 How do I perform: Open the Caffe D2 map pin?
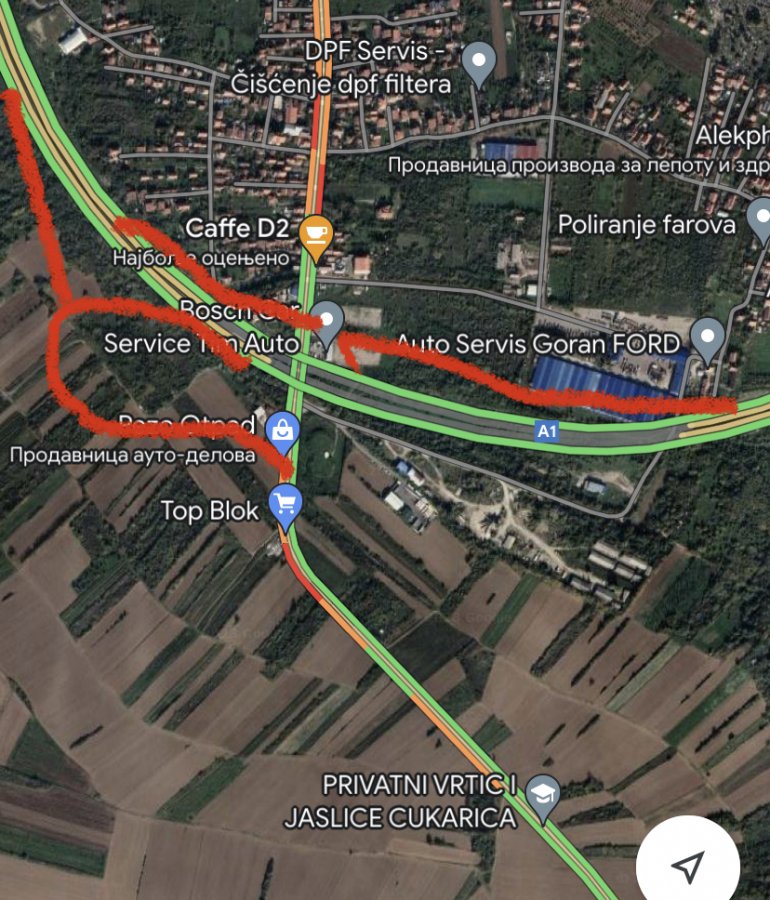click(x=316, y=235)
